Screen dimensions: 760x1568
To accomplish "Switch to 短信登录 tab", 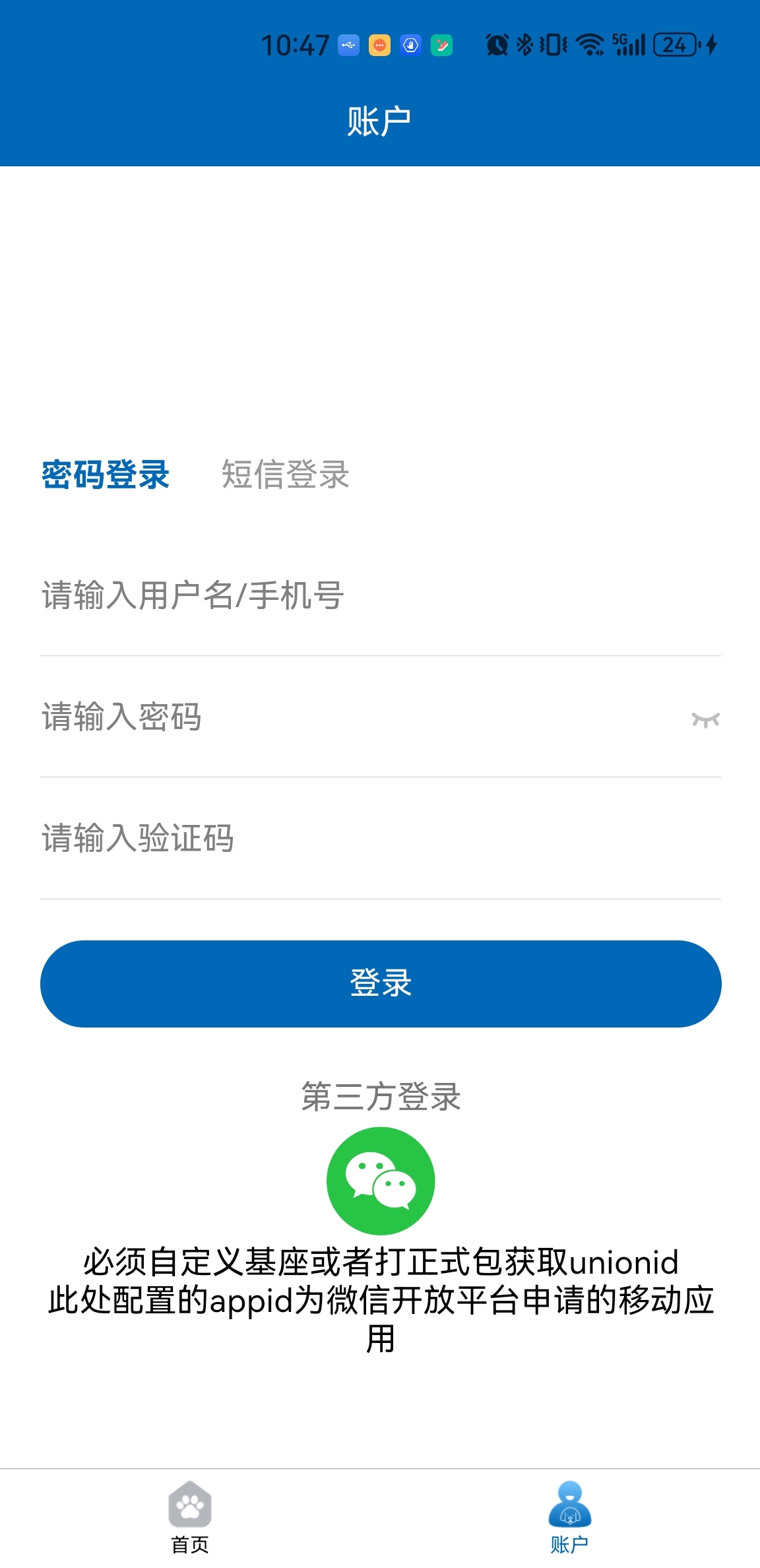I will click(x=285, y=474).
